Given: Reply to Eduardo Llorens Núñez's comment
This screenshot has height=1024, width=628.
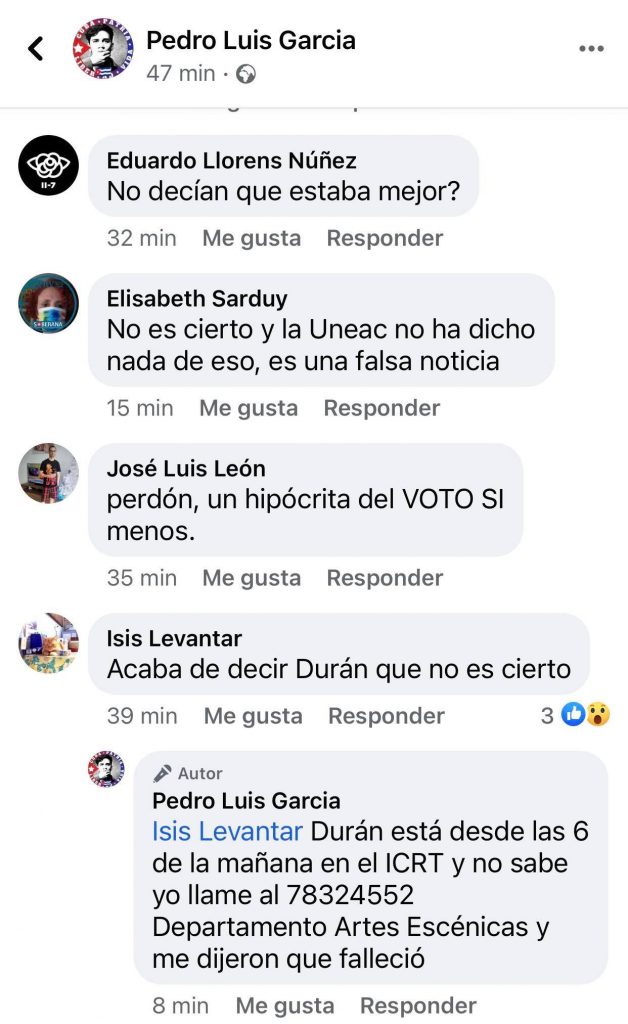Looking at the screenshot, I should (x=384, y=238).
